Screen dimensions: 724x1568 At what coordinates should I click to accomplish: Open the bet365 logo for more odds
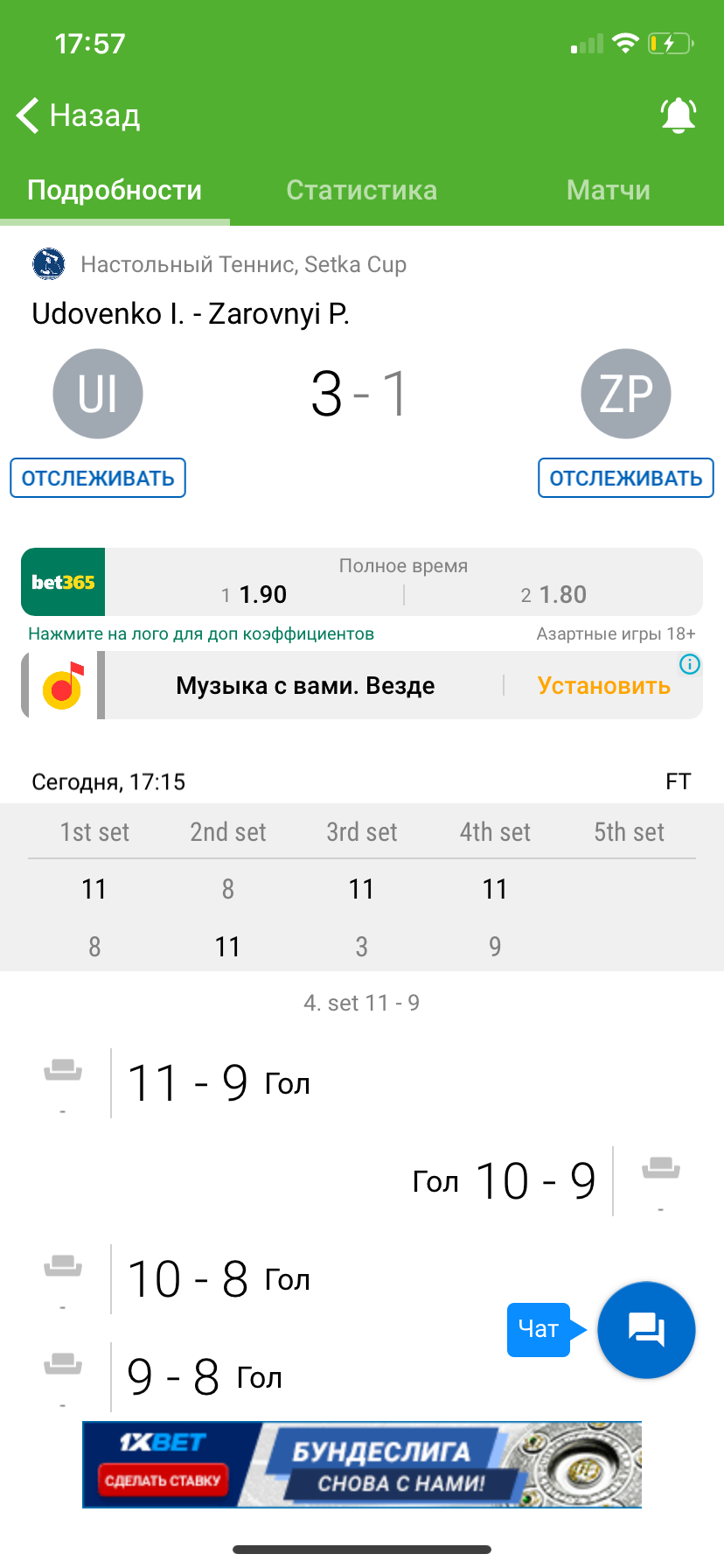click(63, 582)
